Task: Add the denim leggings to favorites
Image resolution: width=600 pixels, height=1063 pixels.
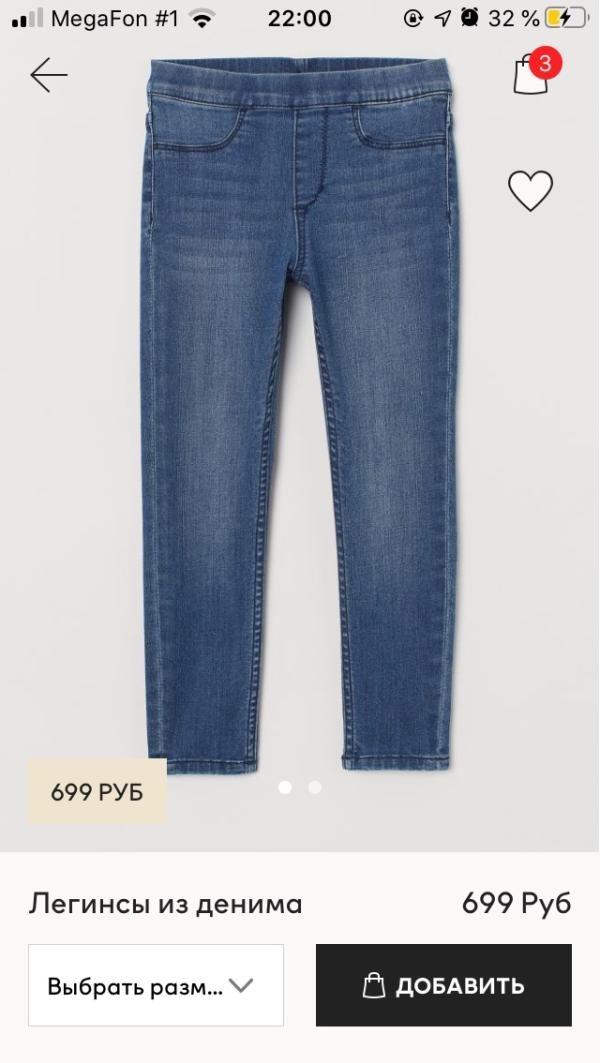Action: tap(530, 190)
